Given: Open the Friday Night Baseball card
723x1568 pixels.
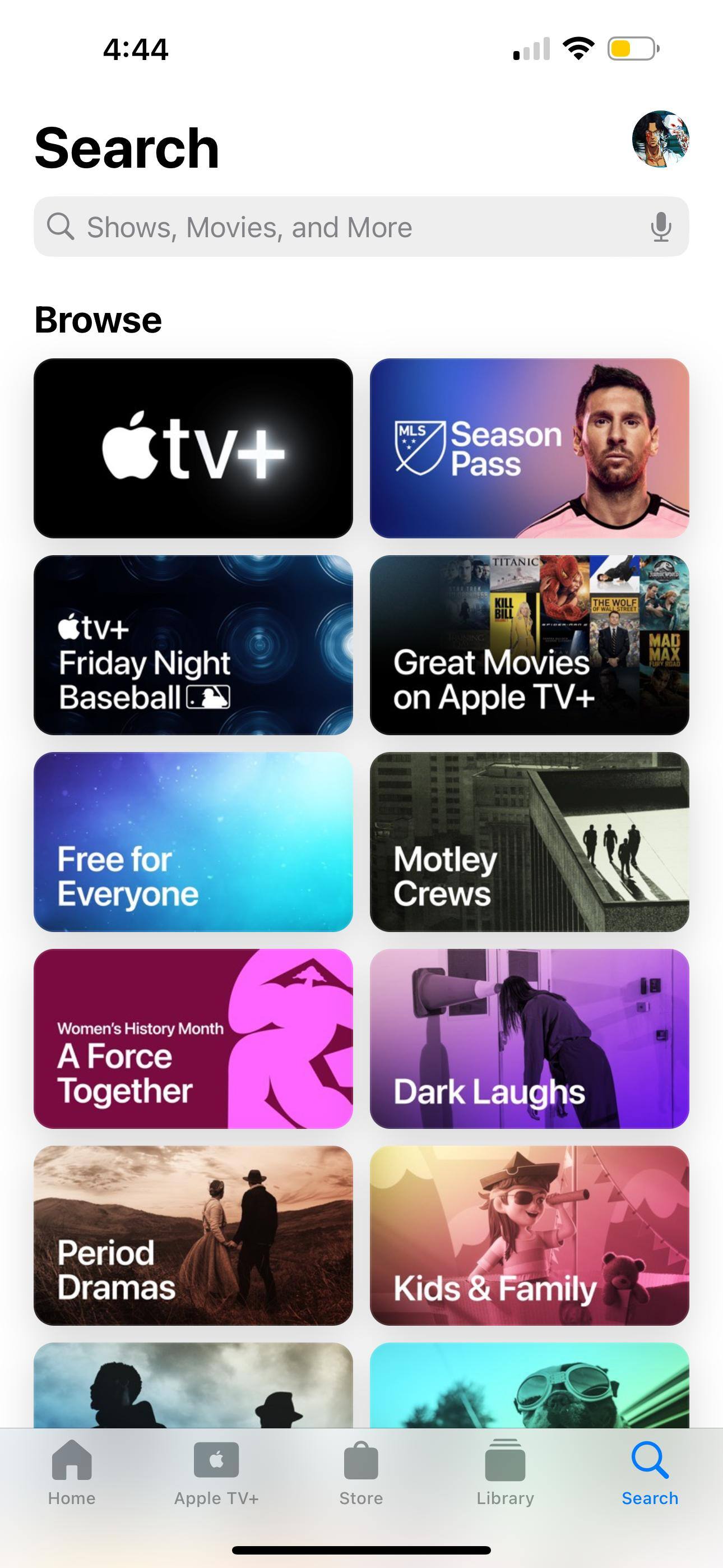Looking at the screenshot, I should pyautogui.click(x=193, y=644).
